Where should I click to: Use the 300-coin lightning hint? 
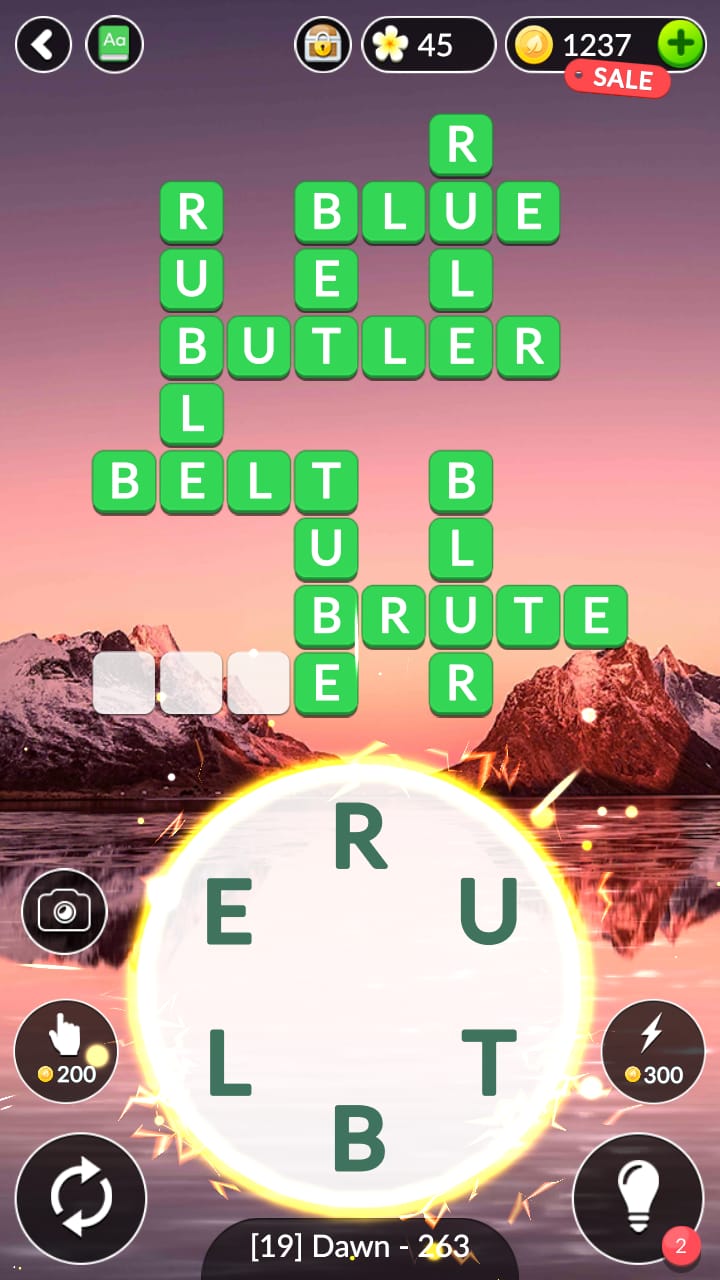[x=653, y=1051]
